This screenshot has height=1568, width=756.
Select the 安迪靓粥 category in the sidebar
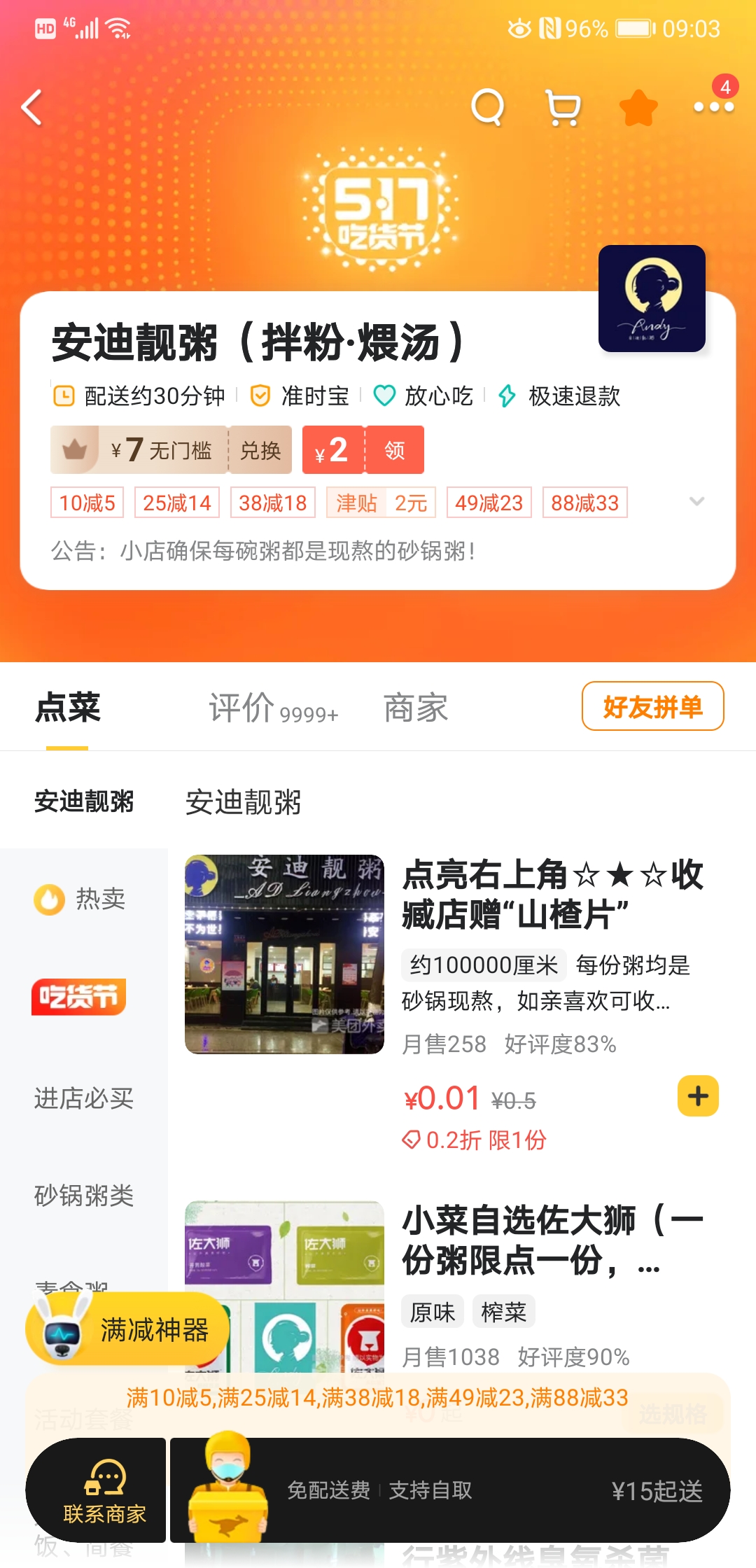pos(84,801)
